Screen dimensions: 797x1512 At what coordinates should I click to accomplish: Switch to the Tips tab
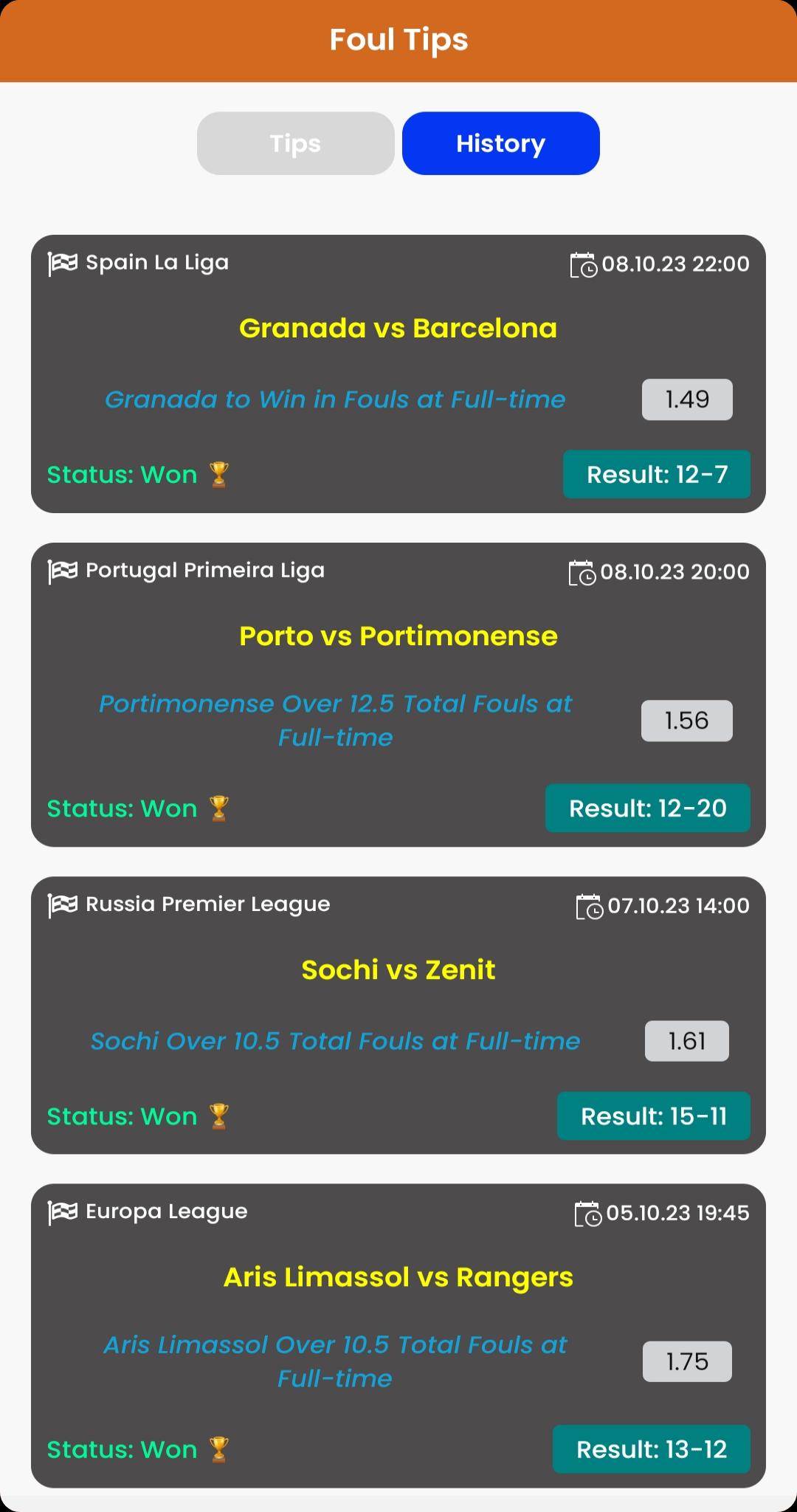pos(295,143)
